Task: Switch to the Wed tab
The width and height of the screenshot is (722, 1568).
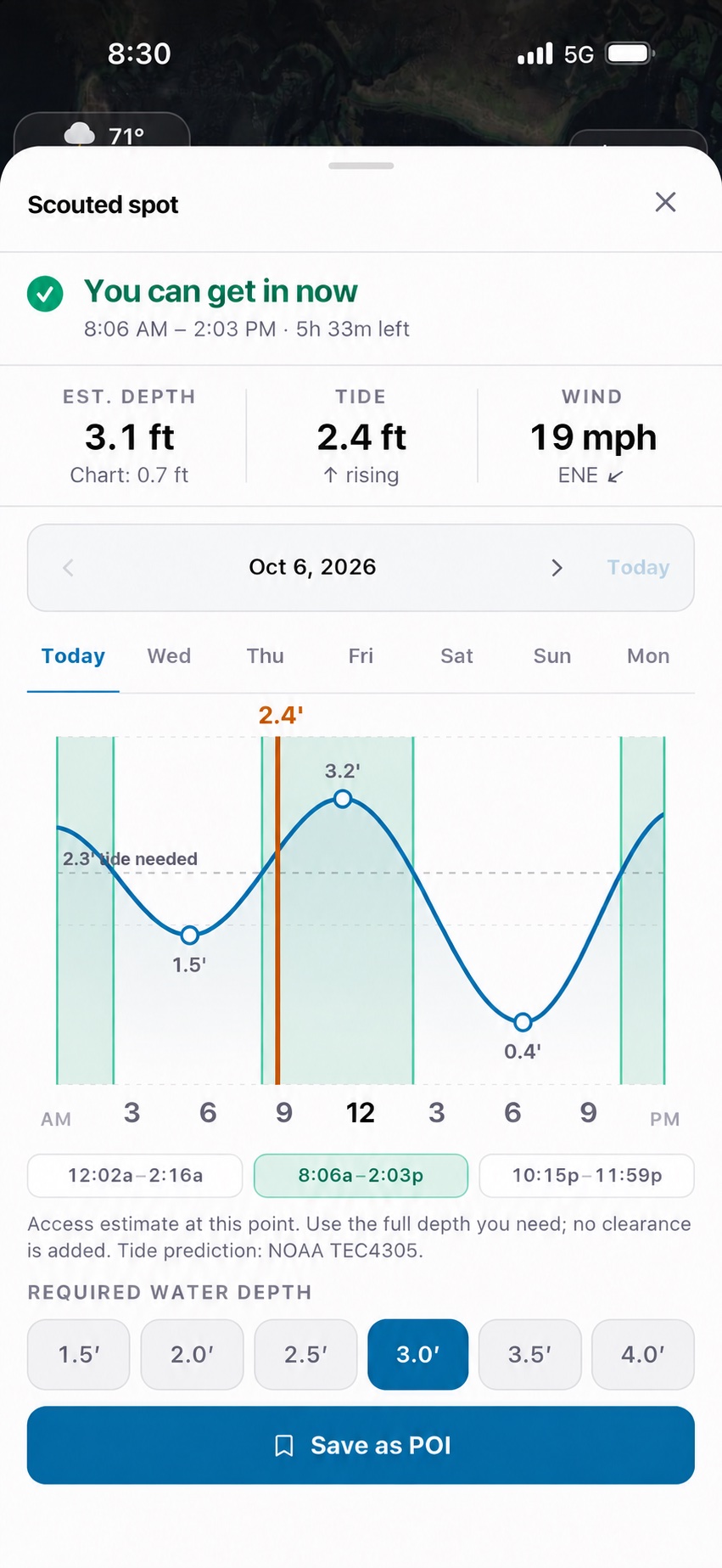Action: pos(169,656)
